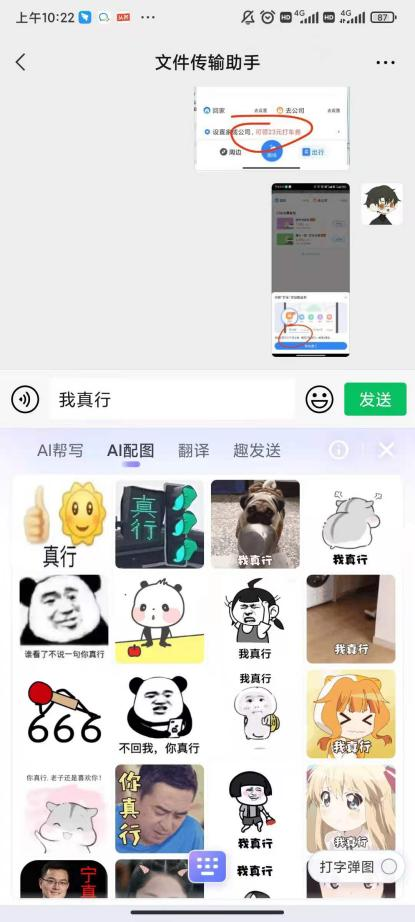Select the 不回我，你真行 panda sticker
The image size is (415, 922).
[159, 713]
